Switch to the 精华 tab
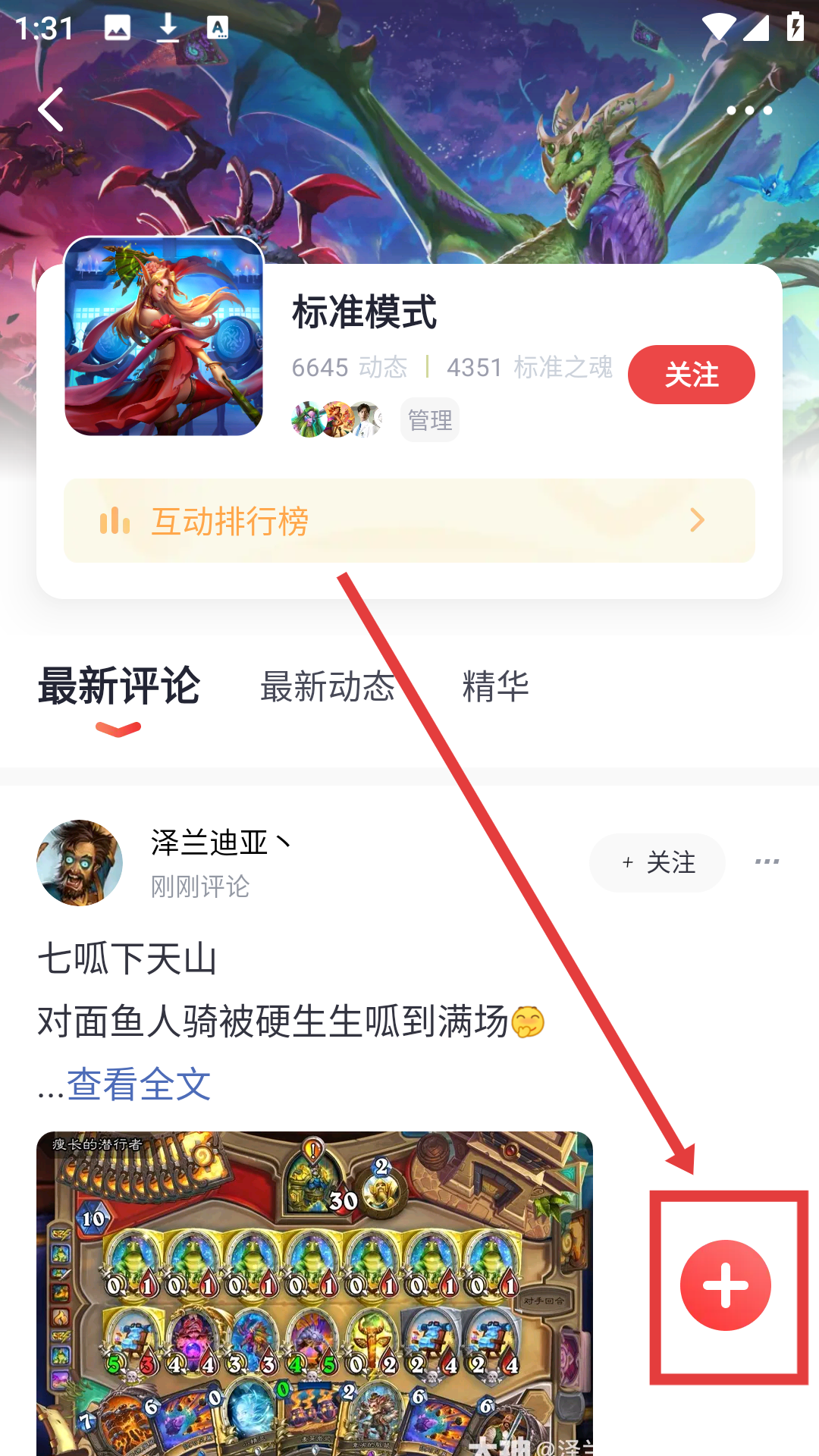 pos(495,686)
